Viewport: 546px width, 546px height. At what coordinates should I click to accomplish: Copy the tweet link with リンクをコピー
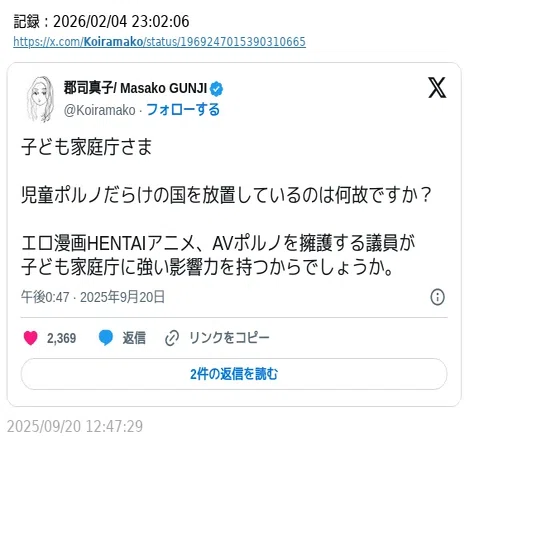[217, 338]
